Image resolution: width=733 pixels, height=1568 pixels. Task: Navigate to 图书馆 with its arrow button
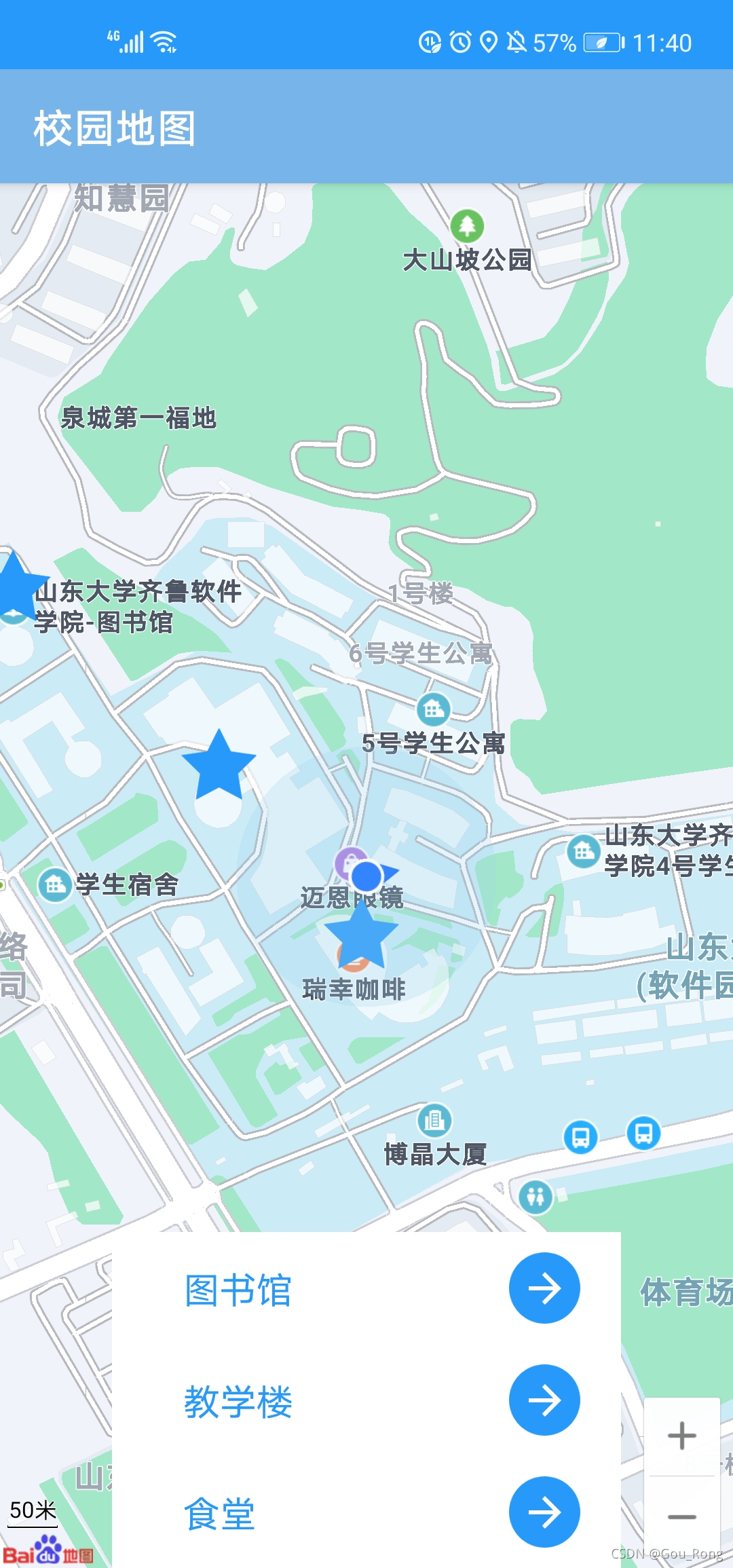point(544,1288)
